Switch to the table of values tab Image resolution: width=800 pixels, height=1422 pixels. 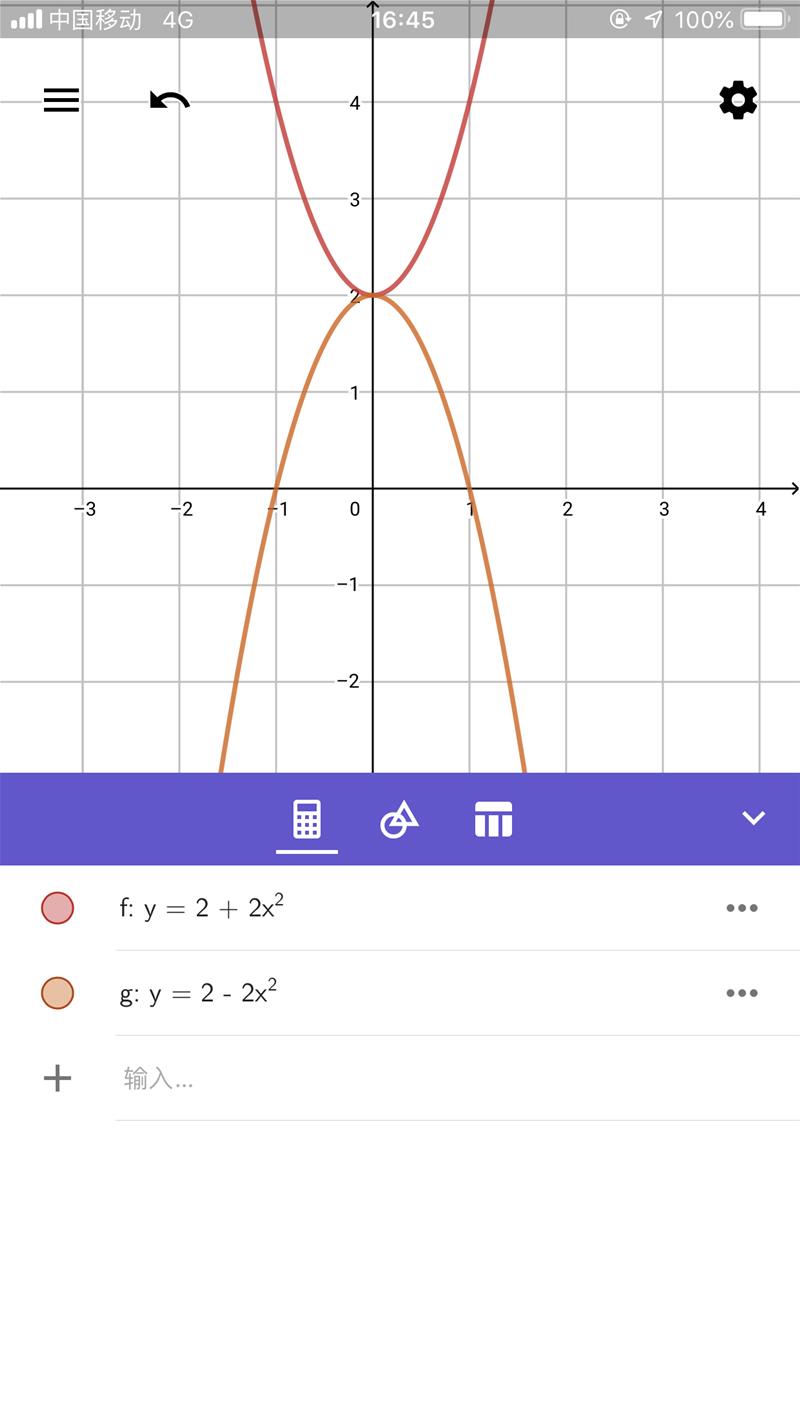493,819
